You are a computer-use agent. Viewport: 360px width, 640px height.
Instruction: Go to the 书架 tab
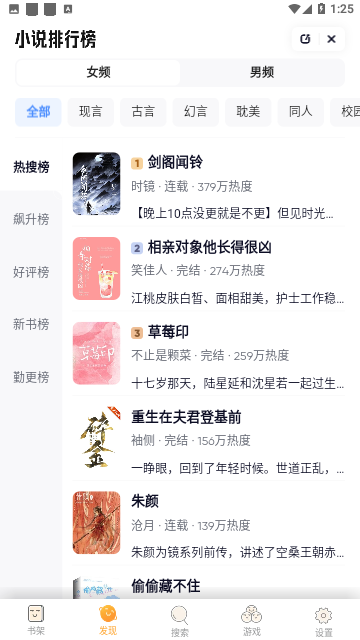[36, 620]
